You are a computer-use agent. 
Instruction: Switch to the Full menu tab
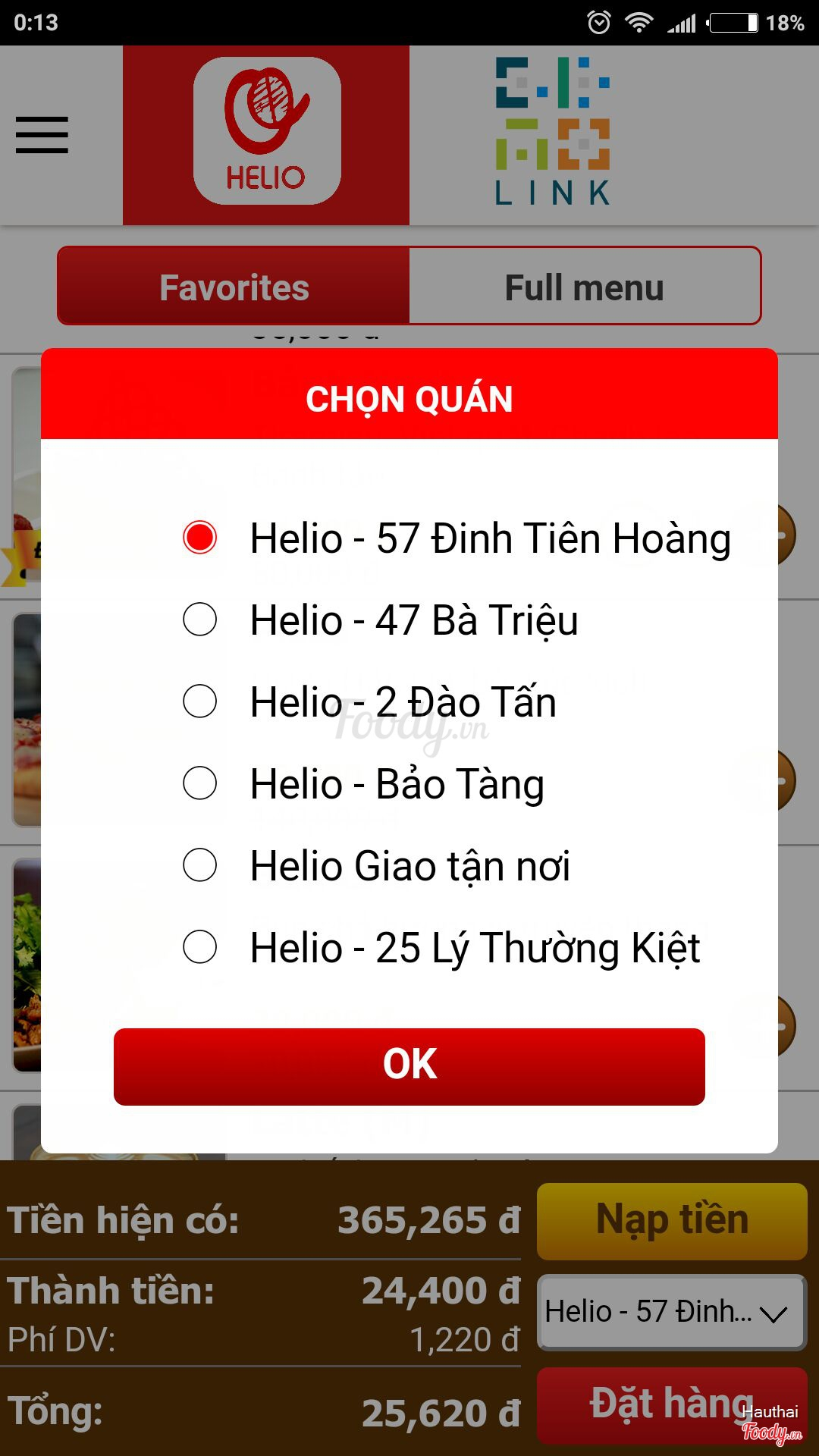(x=584, y=287)
